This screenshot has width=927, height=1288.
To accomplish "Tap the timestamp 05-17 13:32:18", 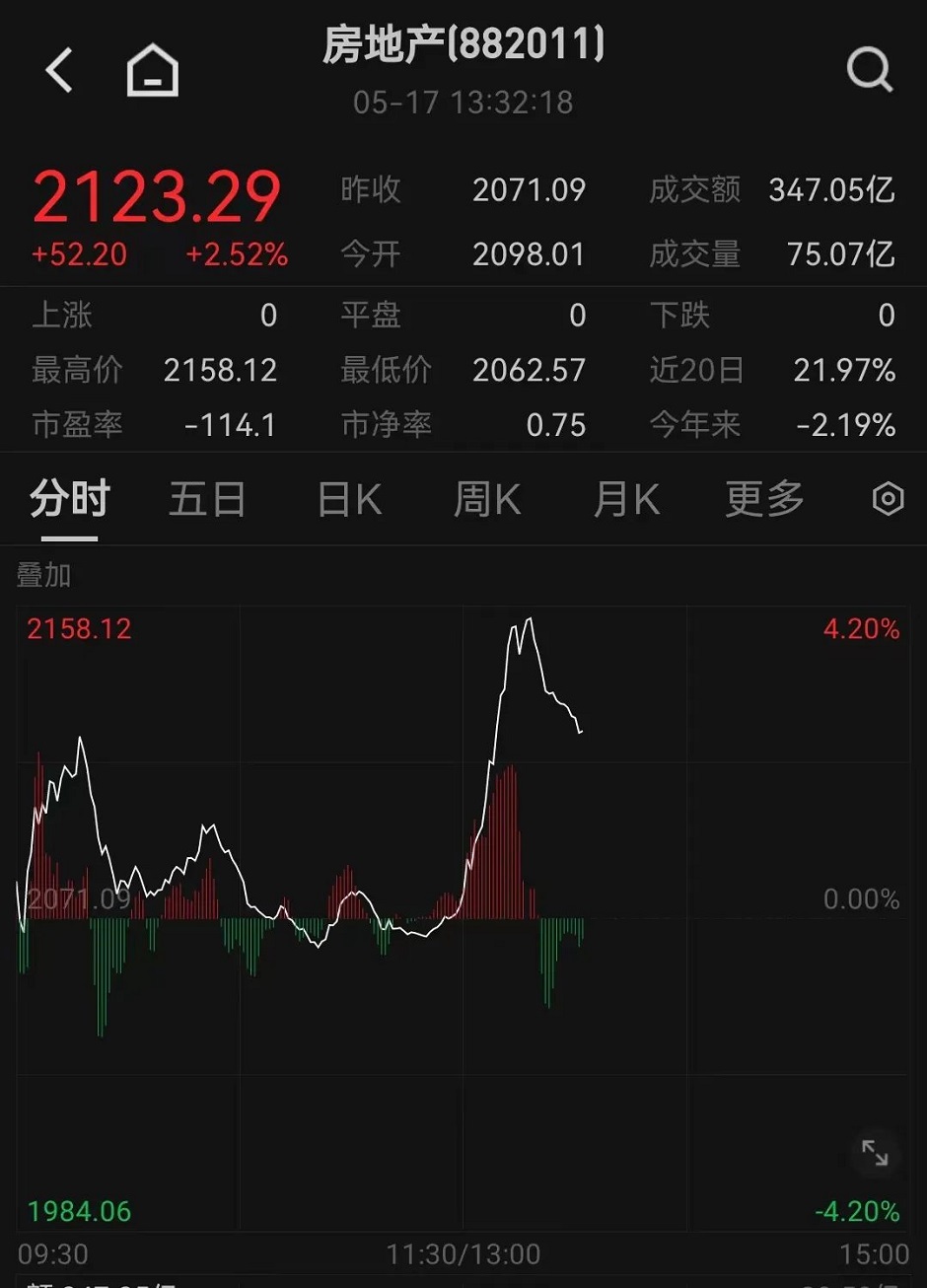I will pyautogui.click(x=463, y=103).
